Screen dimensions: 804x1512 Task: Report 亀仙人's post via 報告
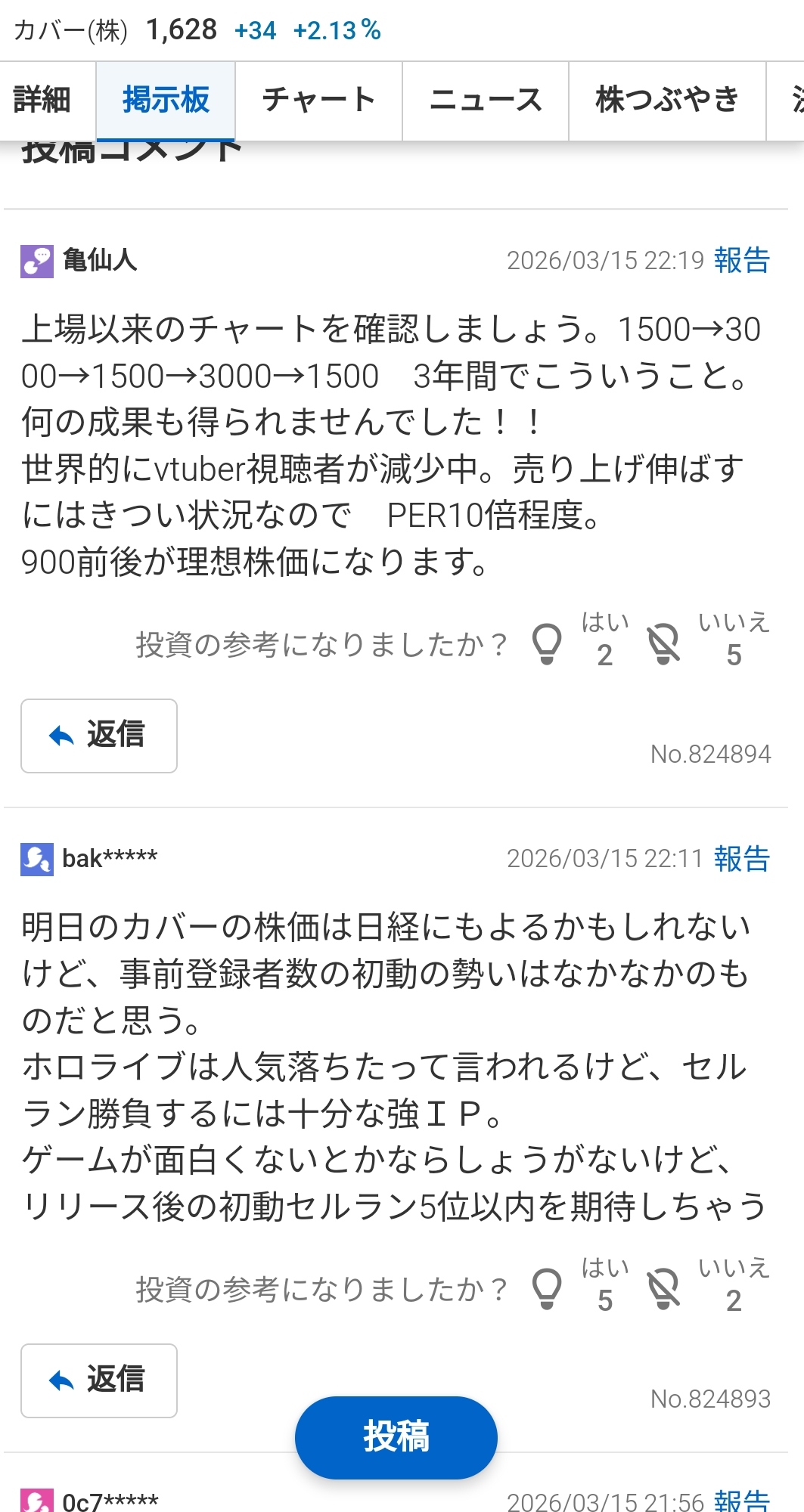(742, 260)
